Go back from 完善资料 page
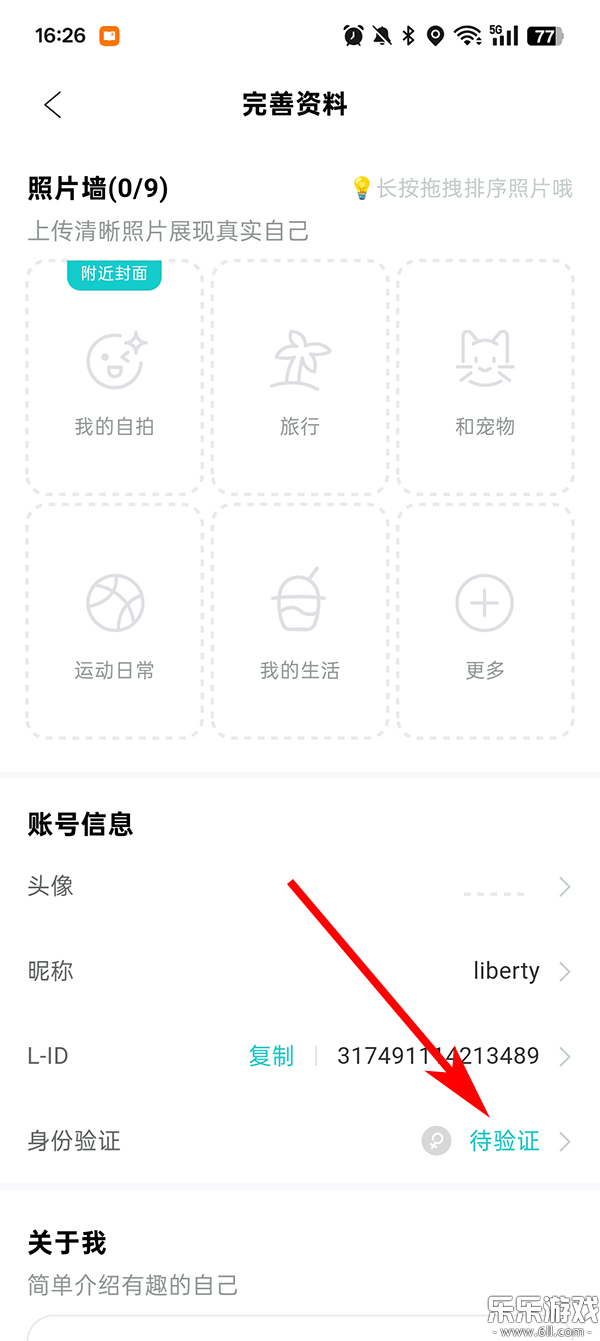Image resolution: width=600 pixels, height=1341 pixels. click(x=53, y=105)
